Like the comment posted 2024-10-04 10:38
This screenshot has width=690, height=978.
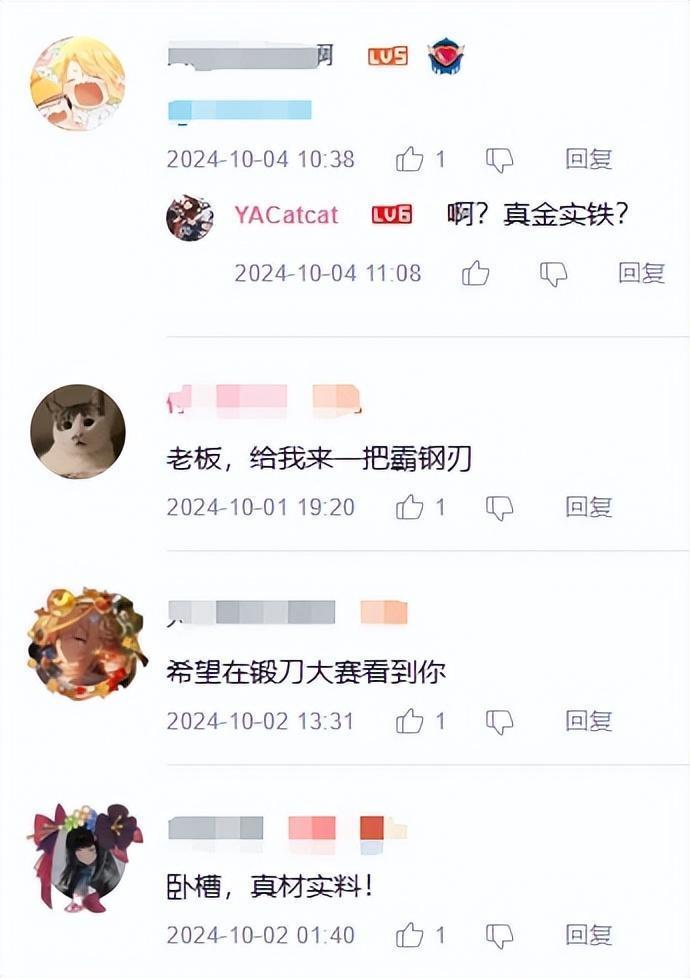pyautogui.click(x=410, y=159)
